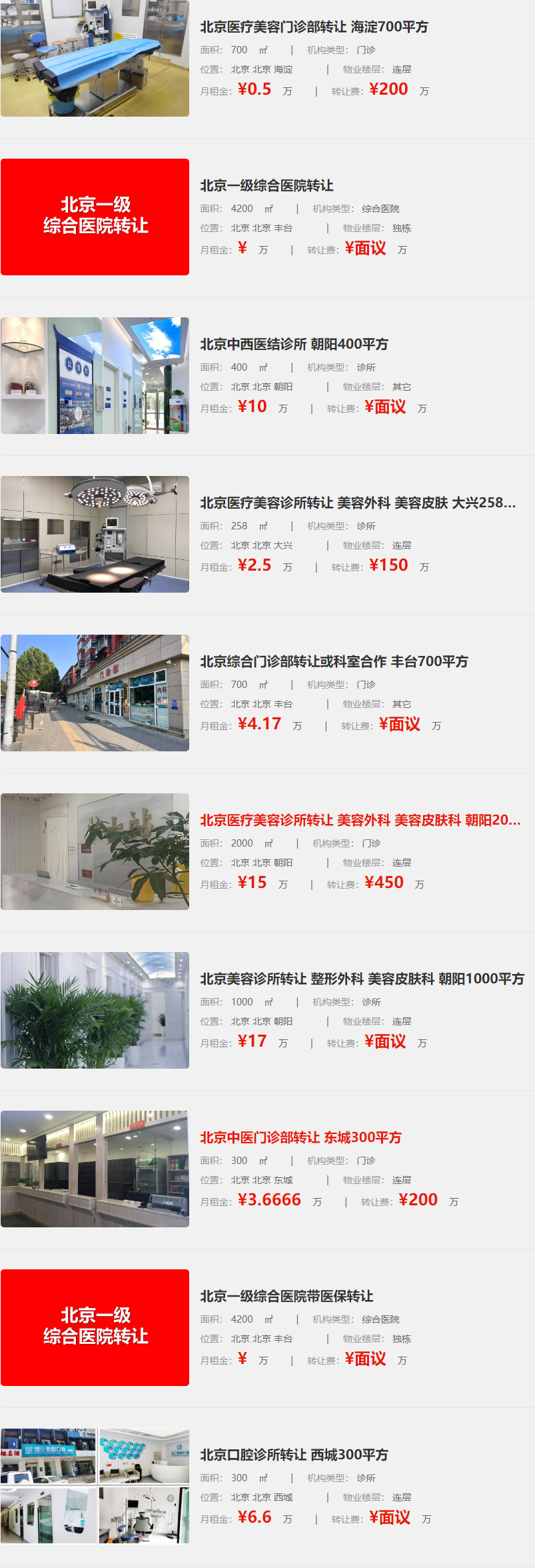Tap the photo collage of 西城300平方 dental clinic

point(95,1487)
